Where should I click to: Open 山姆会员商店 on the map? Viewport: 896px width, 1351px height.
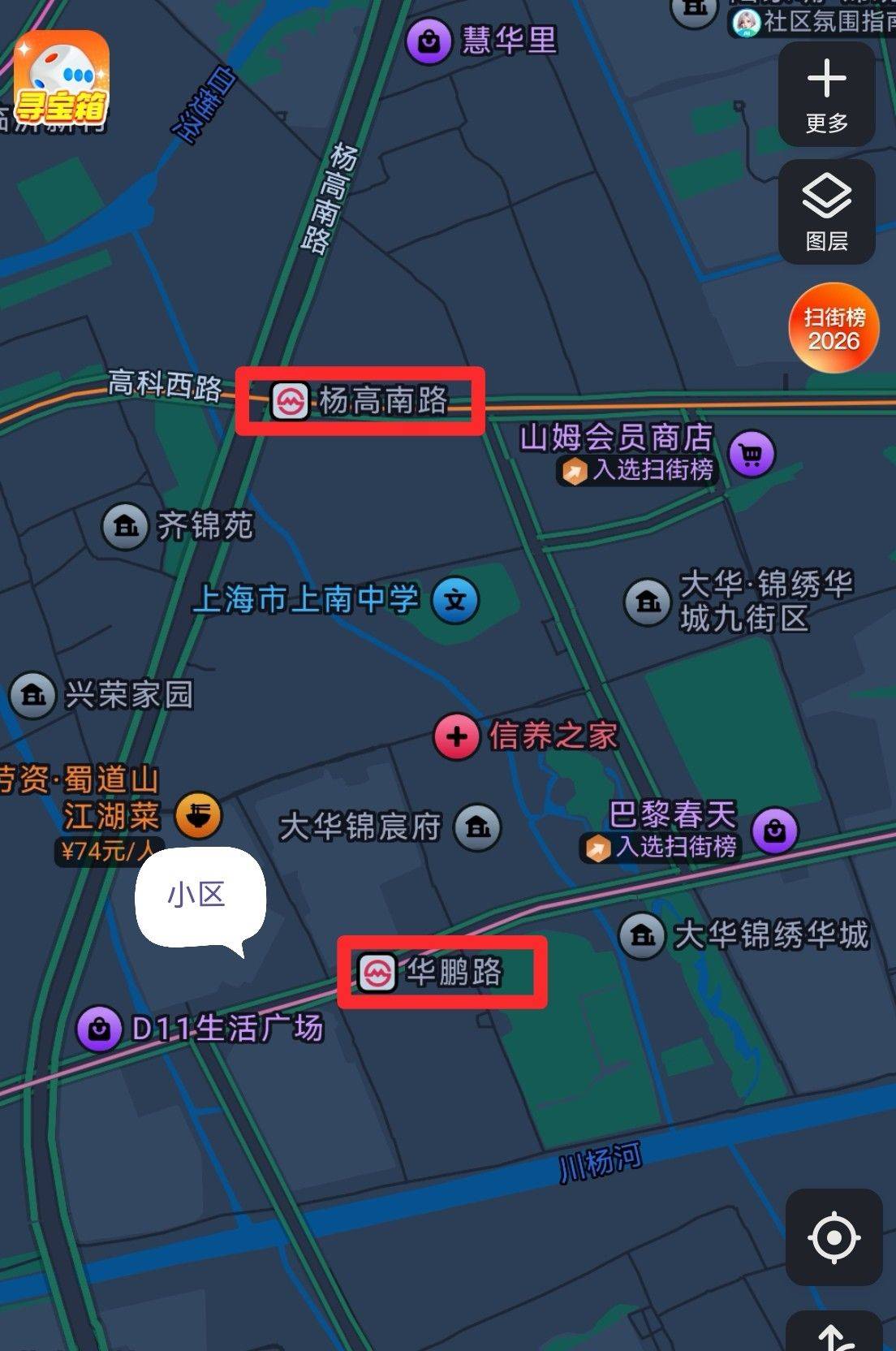(752, 454)
